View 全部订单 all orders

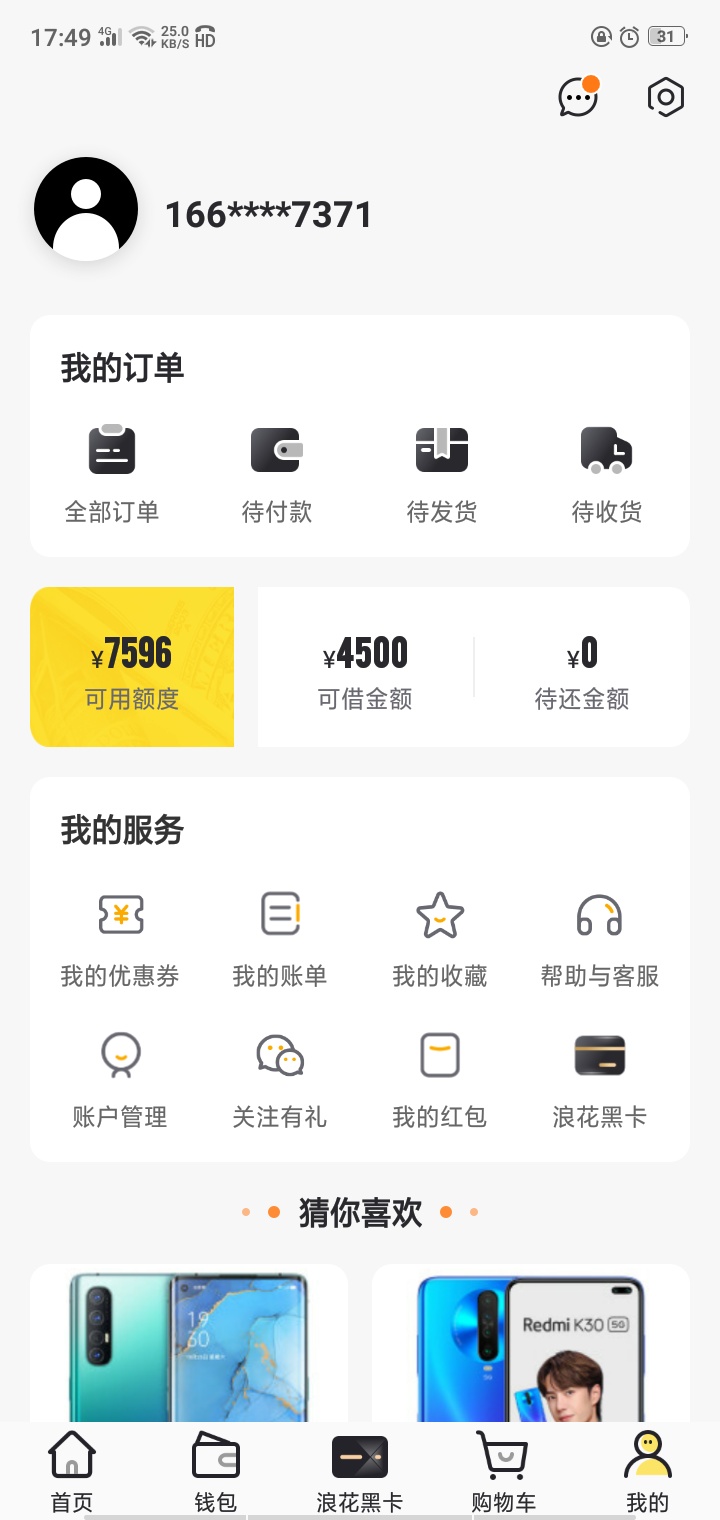point(112,476)
